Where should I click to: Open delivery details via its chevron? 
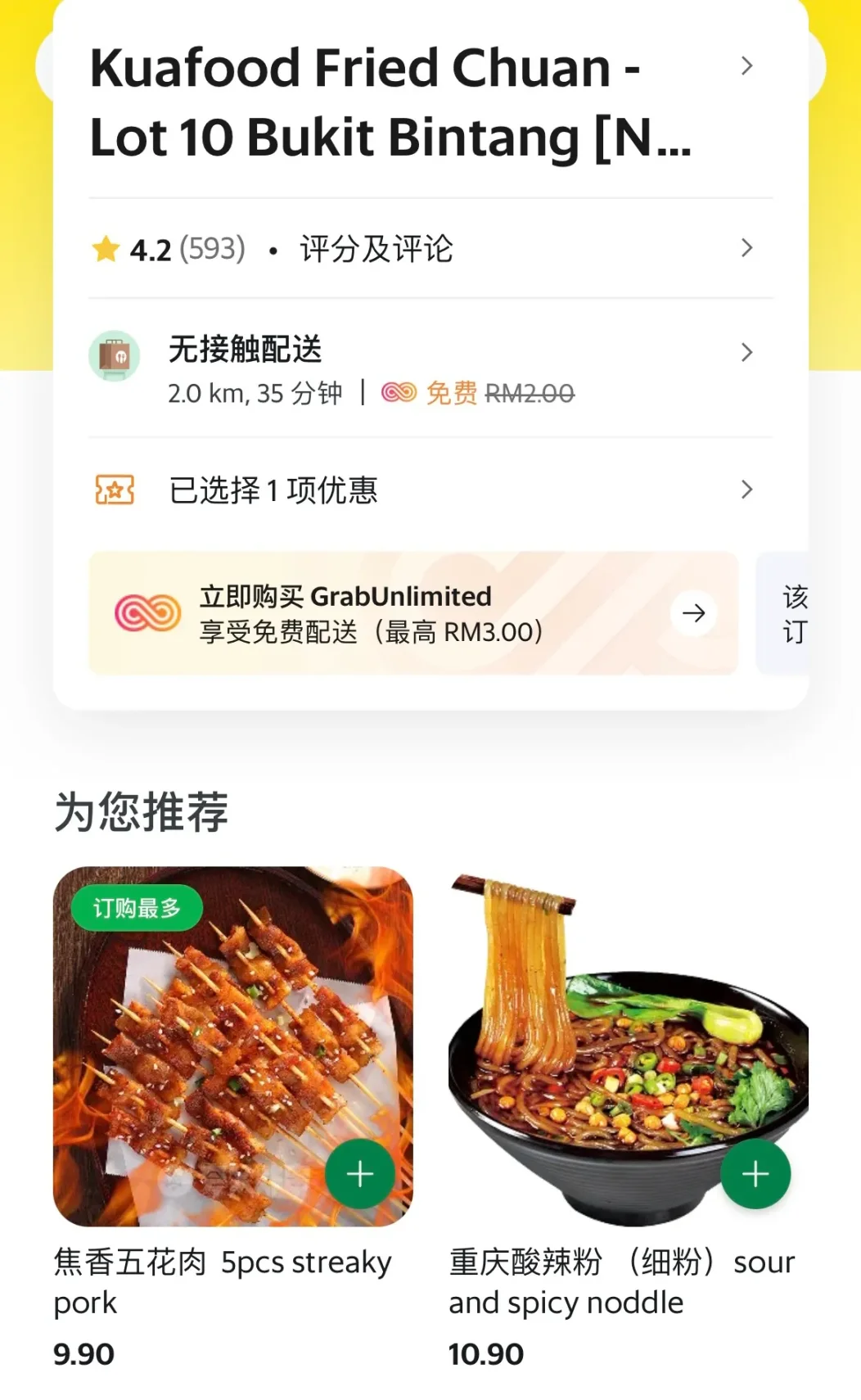[746, 353]
